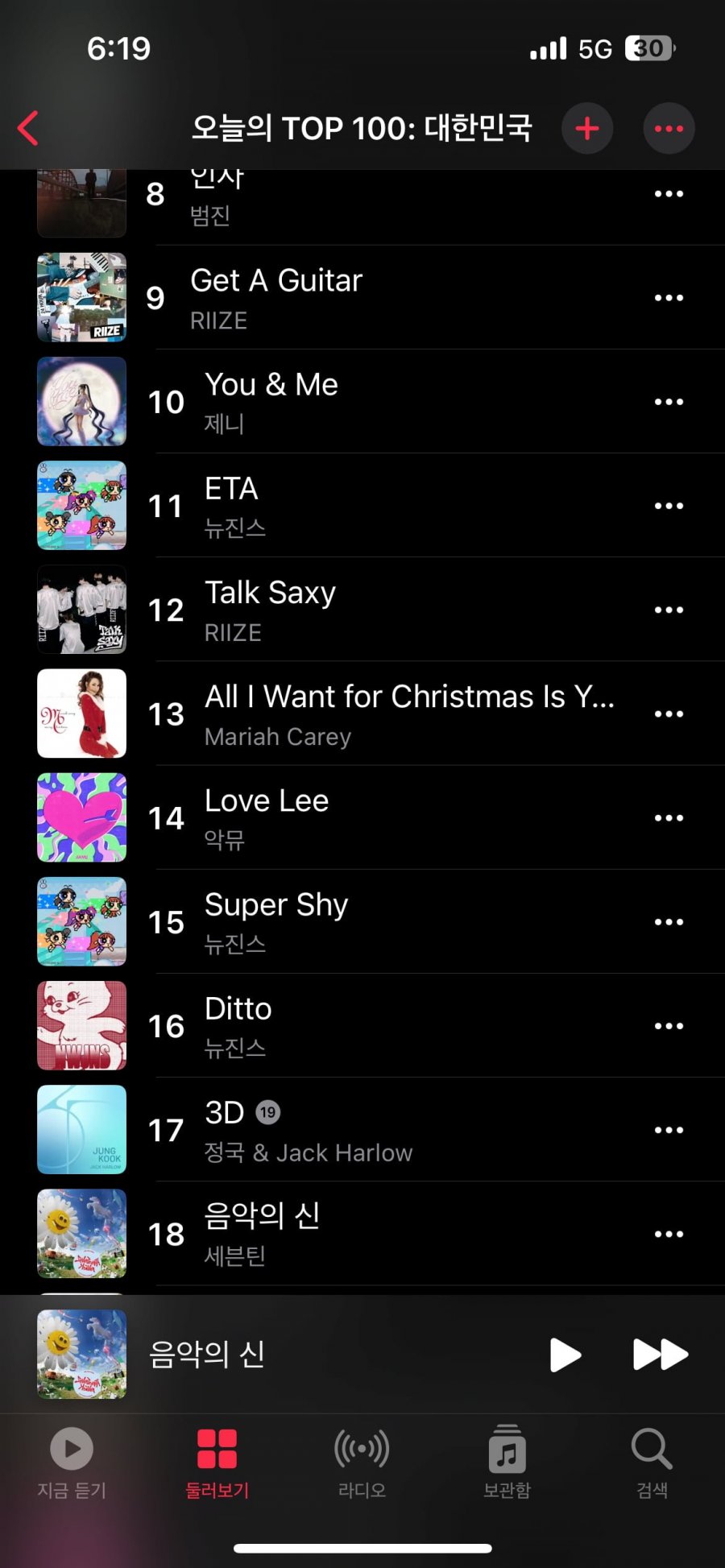Image resolution: width=725 pixels, height=1568 pixels.
Task: Add playlist to library with plus button
Action: 587,128
